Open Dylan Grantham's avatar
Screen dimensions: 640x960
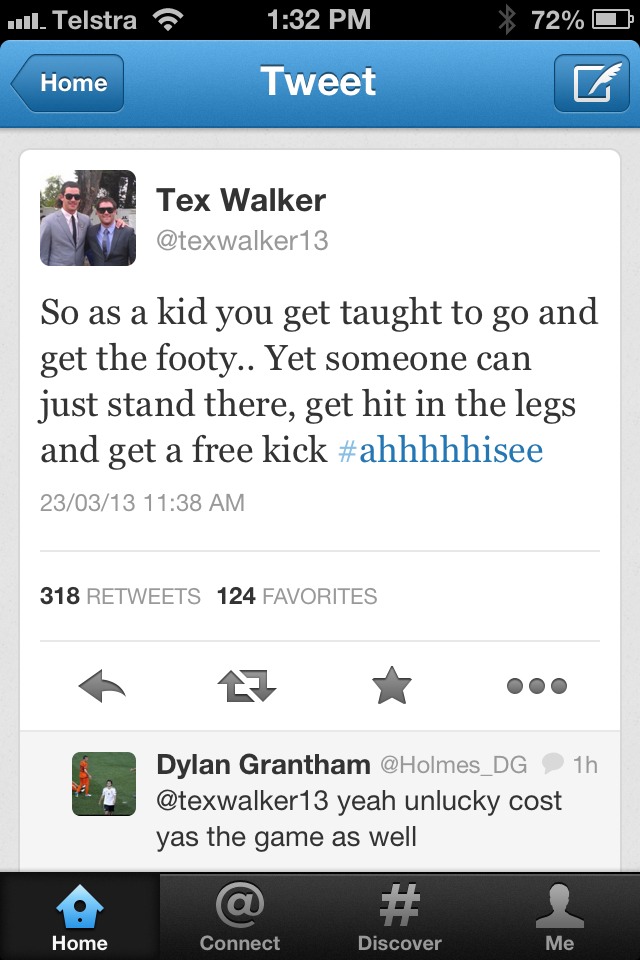[104, 784]
